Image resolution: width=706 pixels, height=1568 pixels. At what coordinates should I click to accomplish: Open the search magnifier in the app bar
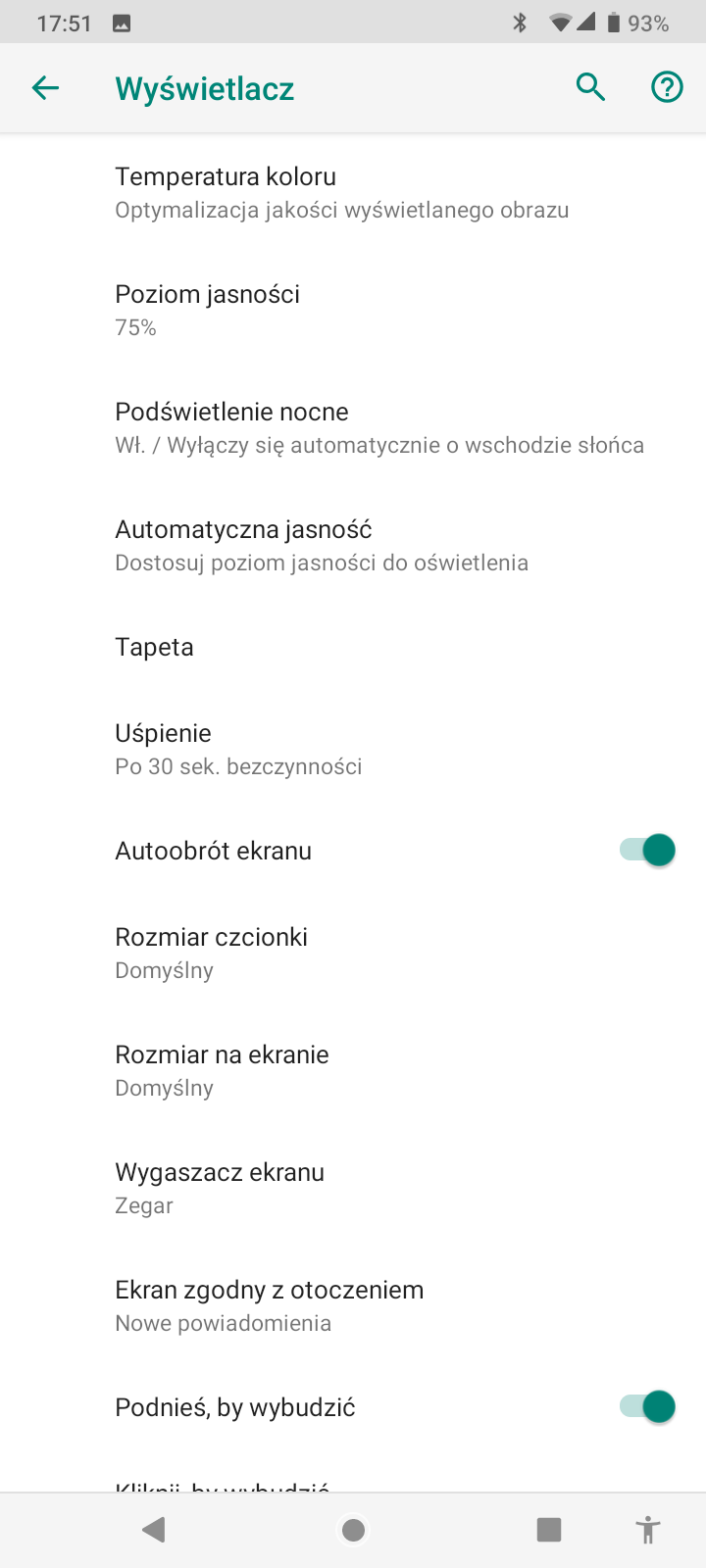(590, 88)
